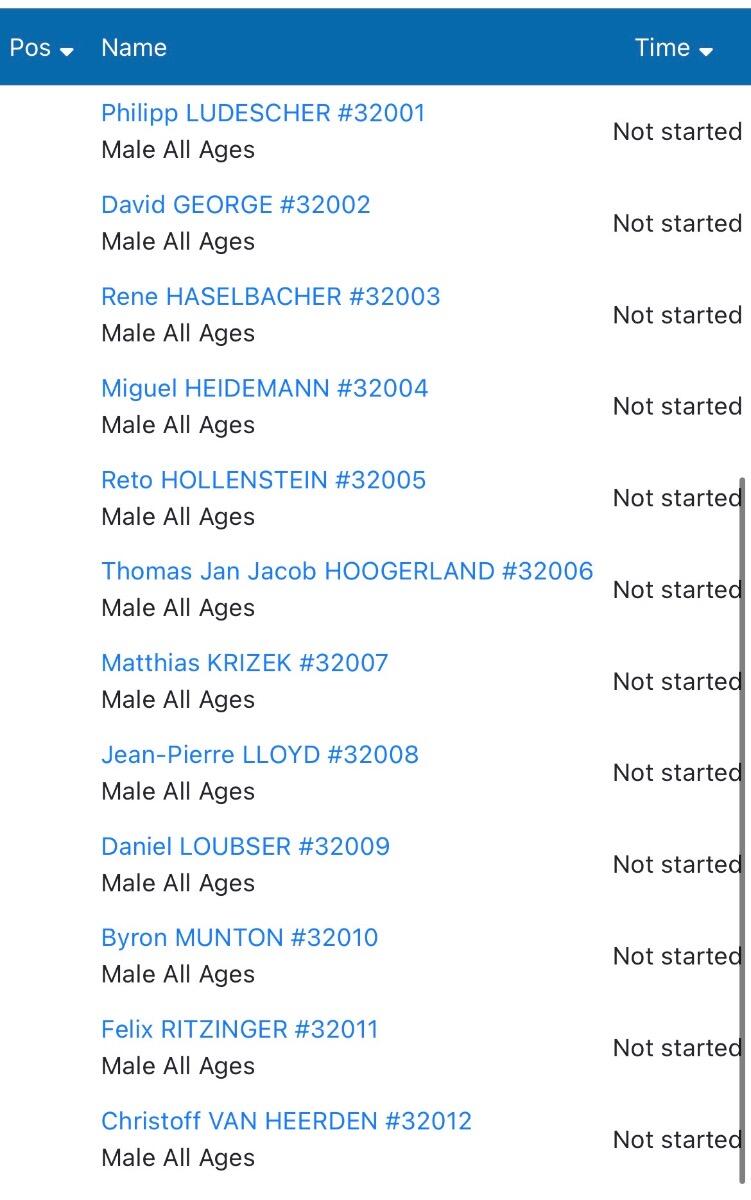Screen dimensions: 751x1200
Task: Select Miguel HEIDEMANN #32004
Action: (x=264, y=388)
